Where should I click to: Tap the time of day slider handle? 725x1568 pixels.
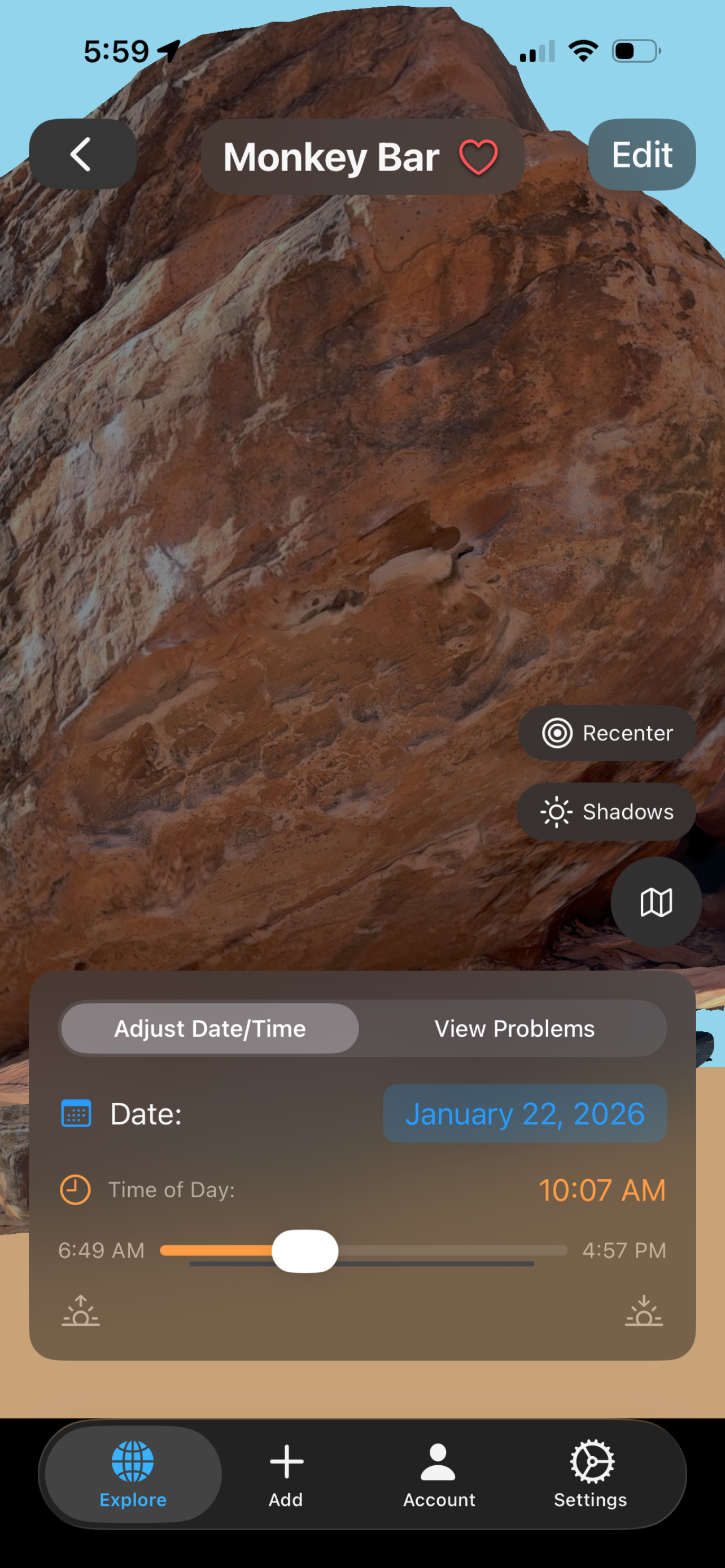pyautogui.click(x=304, y=1250)
